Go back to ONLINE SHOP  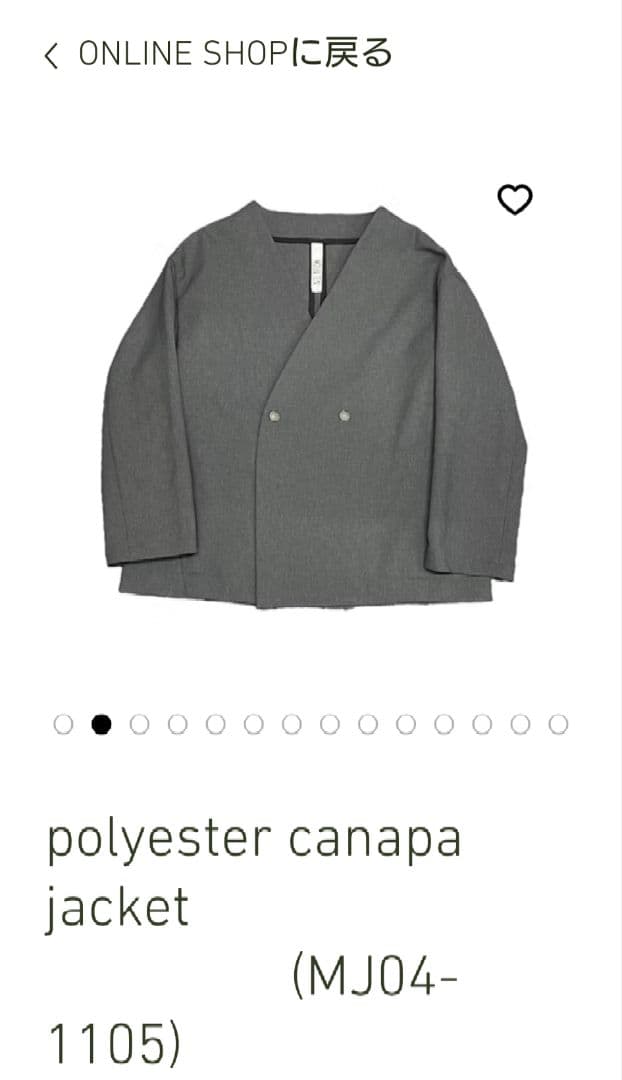click(218, 54)
